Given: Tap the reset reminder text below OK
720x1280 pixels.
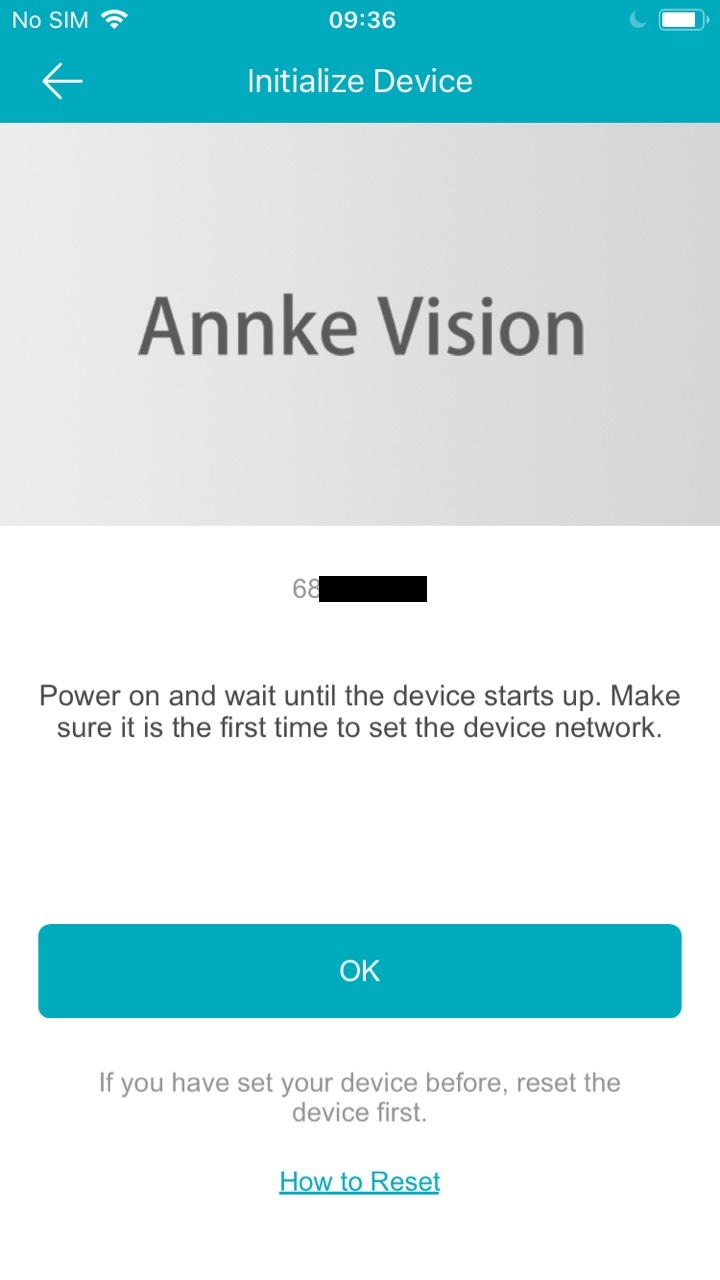Looking at the screenshot, I should click(x=360, y=1096).
